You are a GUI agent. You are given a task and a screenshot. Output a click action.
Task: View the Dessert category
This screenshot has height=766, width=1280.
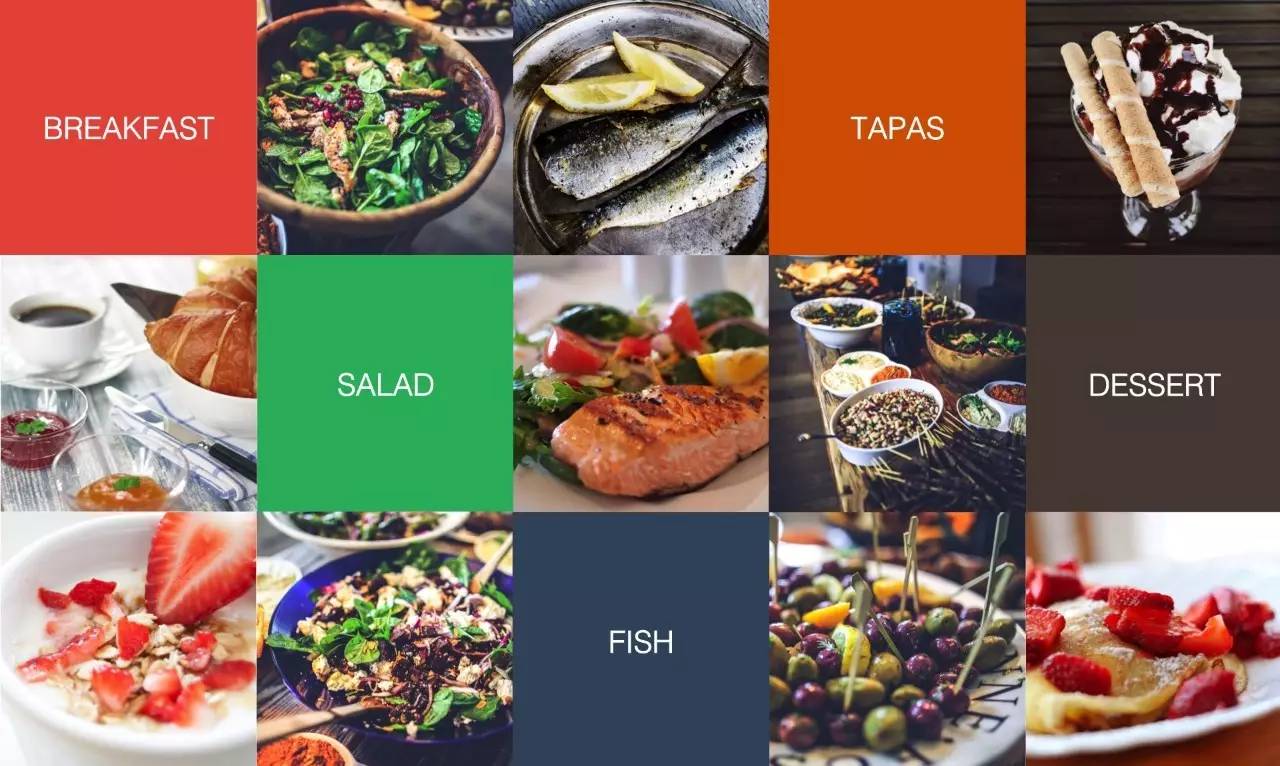point(1153,384)
